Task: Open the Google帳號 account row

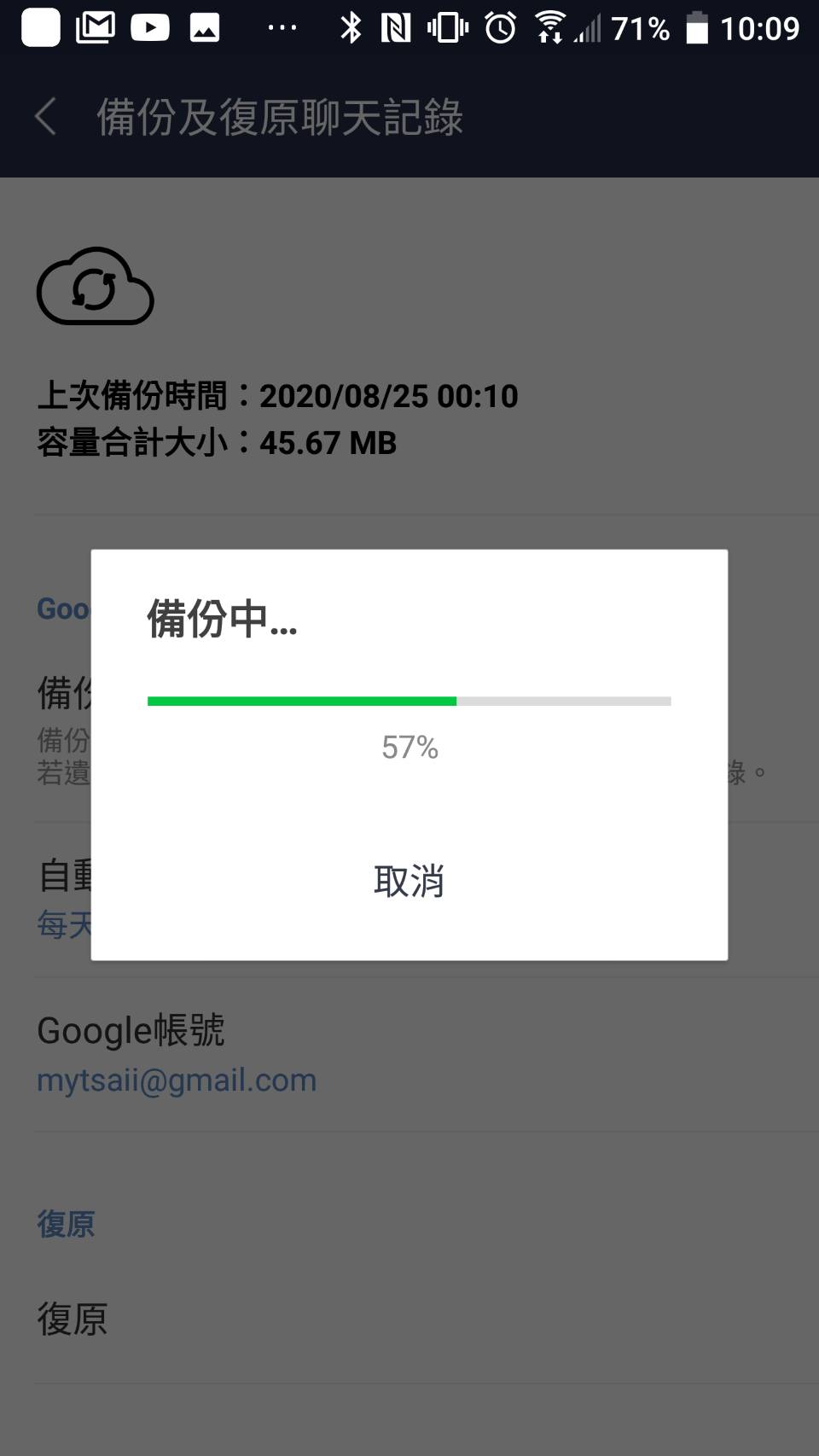Action: point(409,1054)
